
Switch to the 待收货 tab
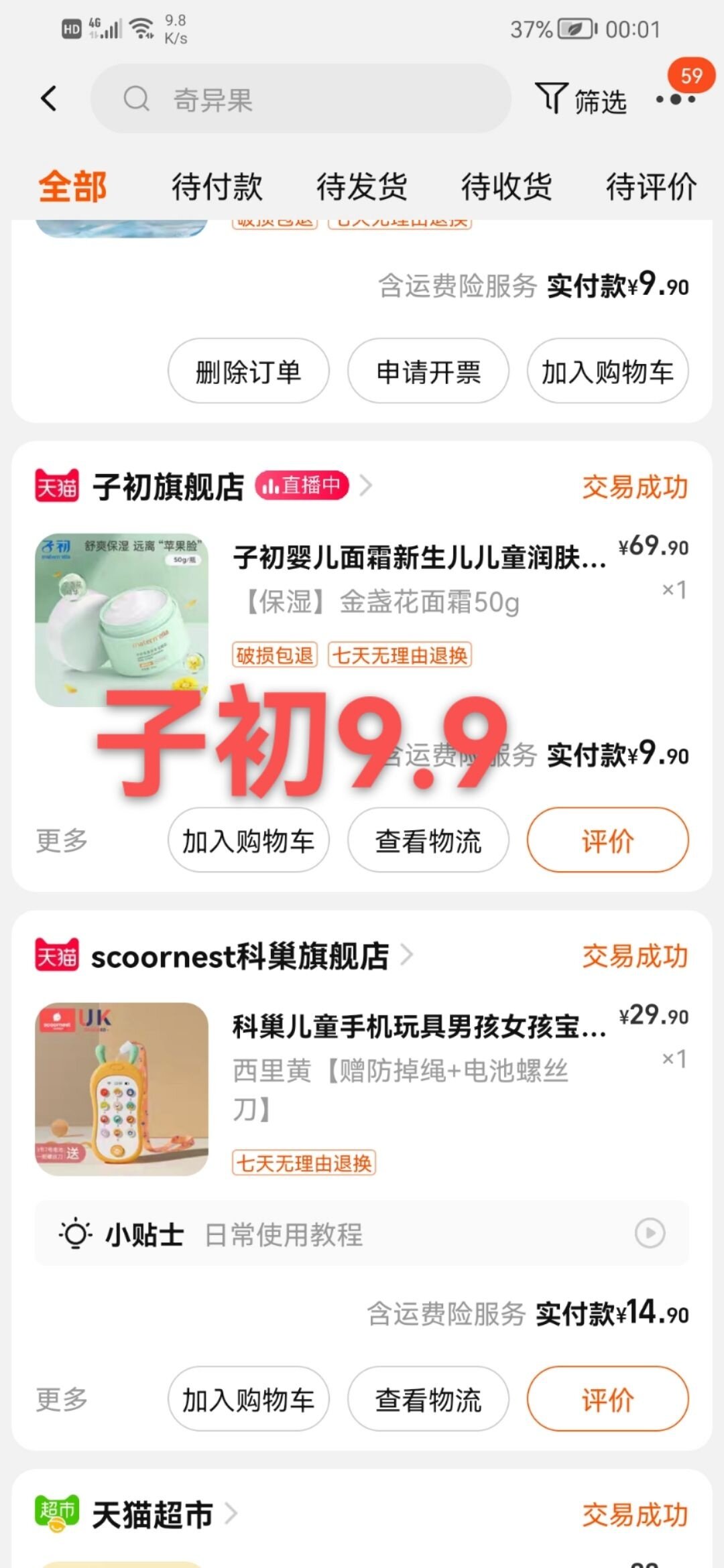[x=507, y=186]
